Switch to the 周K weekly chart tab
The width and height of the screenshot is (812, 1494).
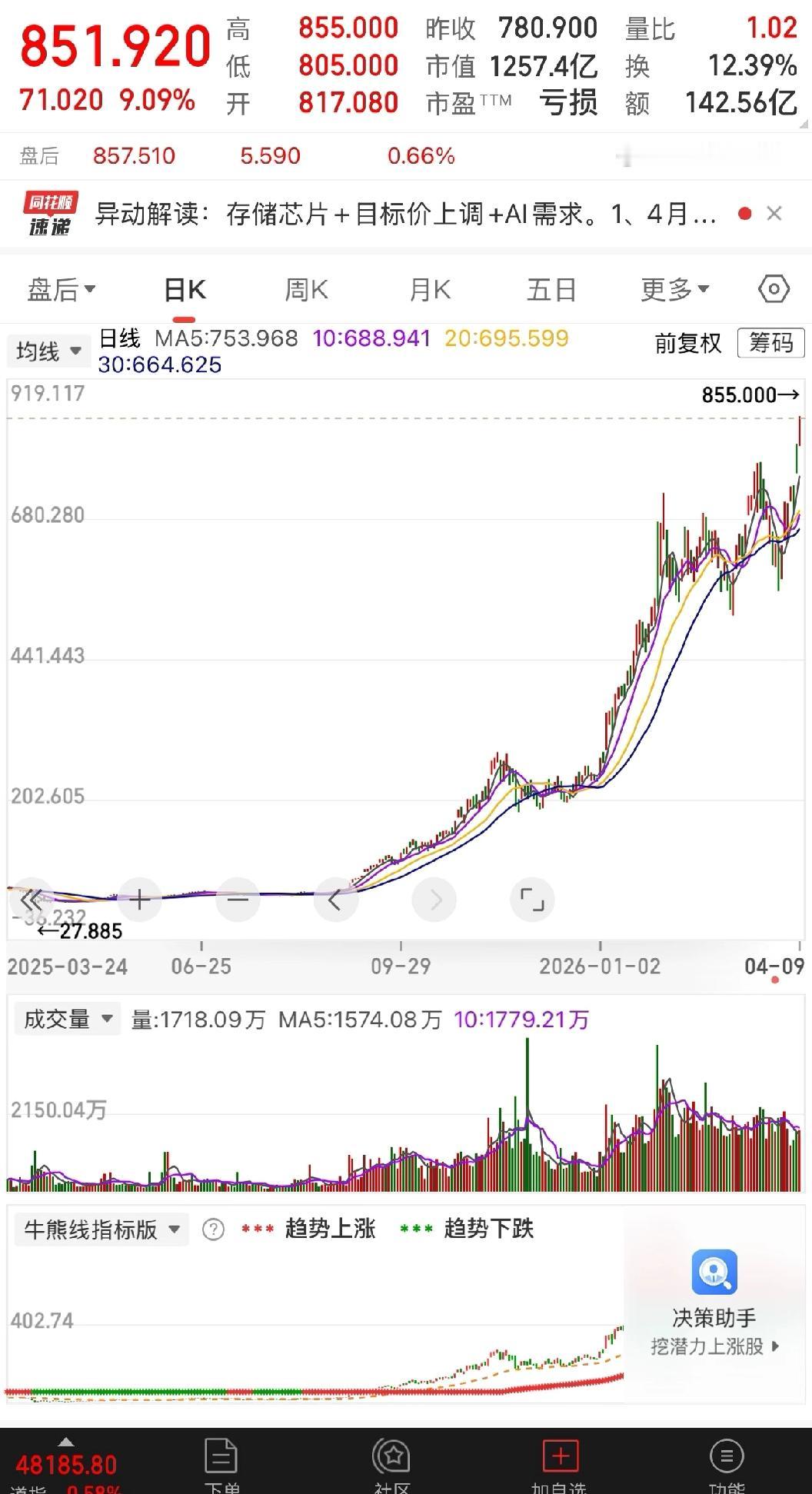pos(304,289)
